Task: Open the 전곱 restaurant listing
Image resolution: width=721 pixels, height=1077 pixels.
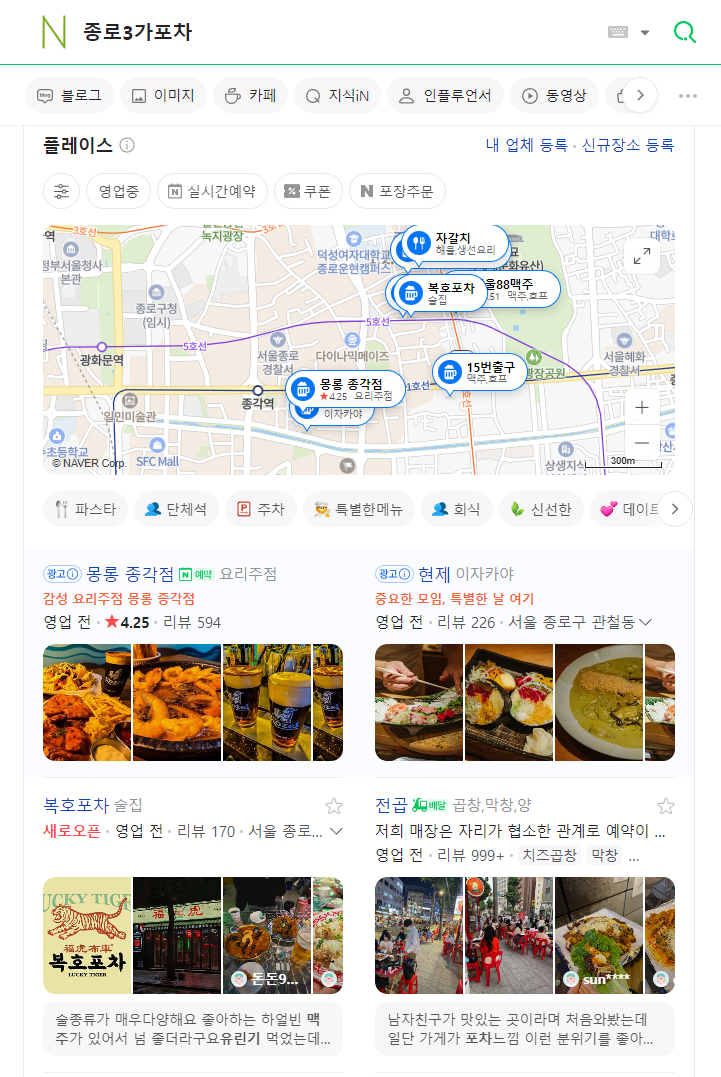Action: (x=391, y=805)
